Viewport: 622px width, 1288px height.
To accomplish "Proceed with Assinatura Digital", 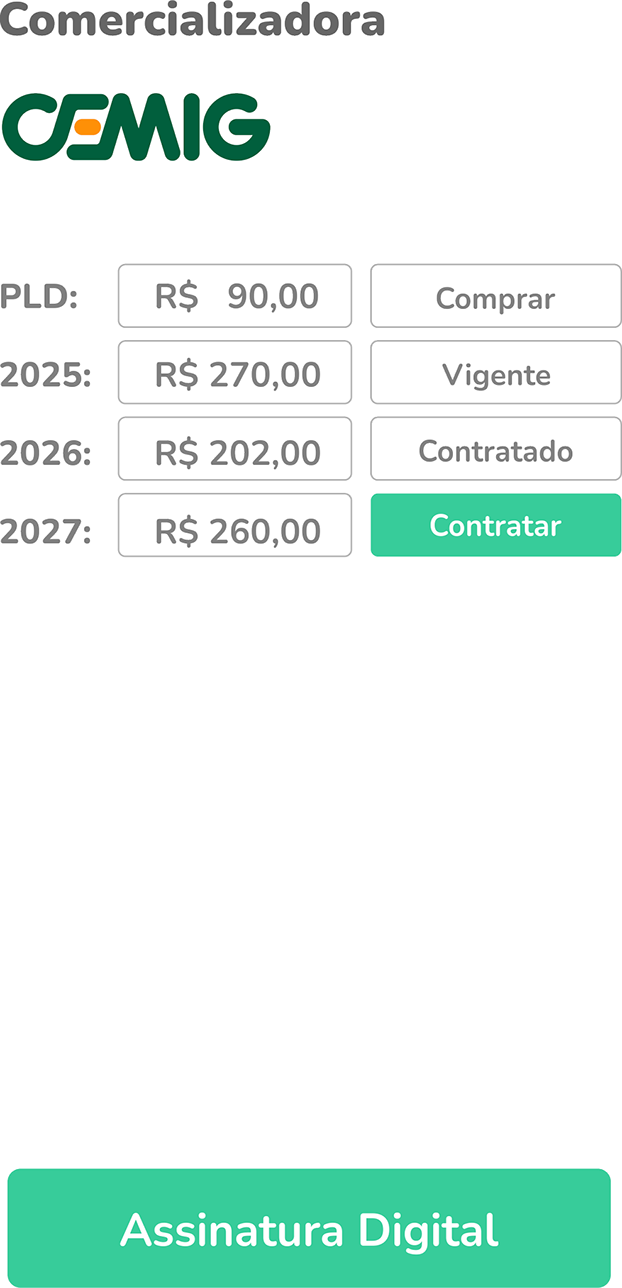I will coord(309,1228).
